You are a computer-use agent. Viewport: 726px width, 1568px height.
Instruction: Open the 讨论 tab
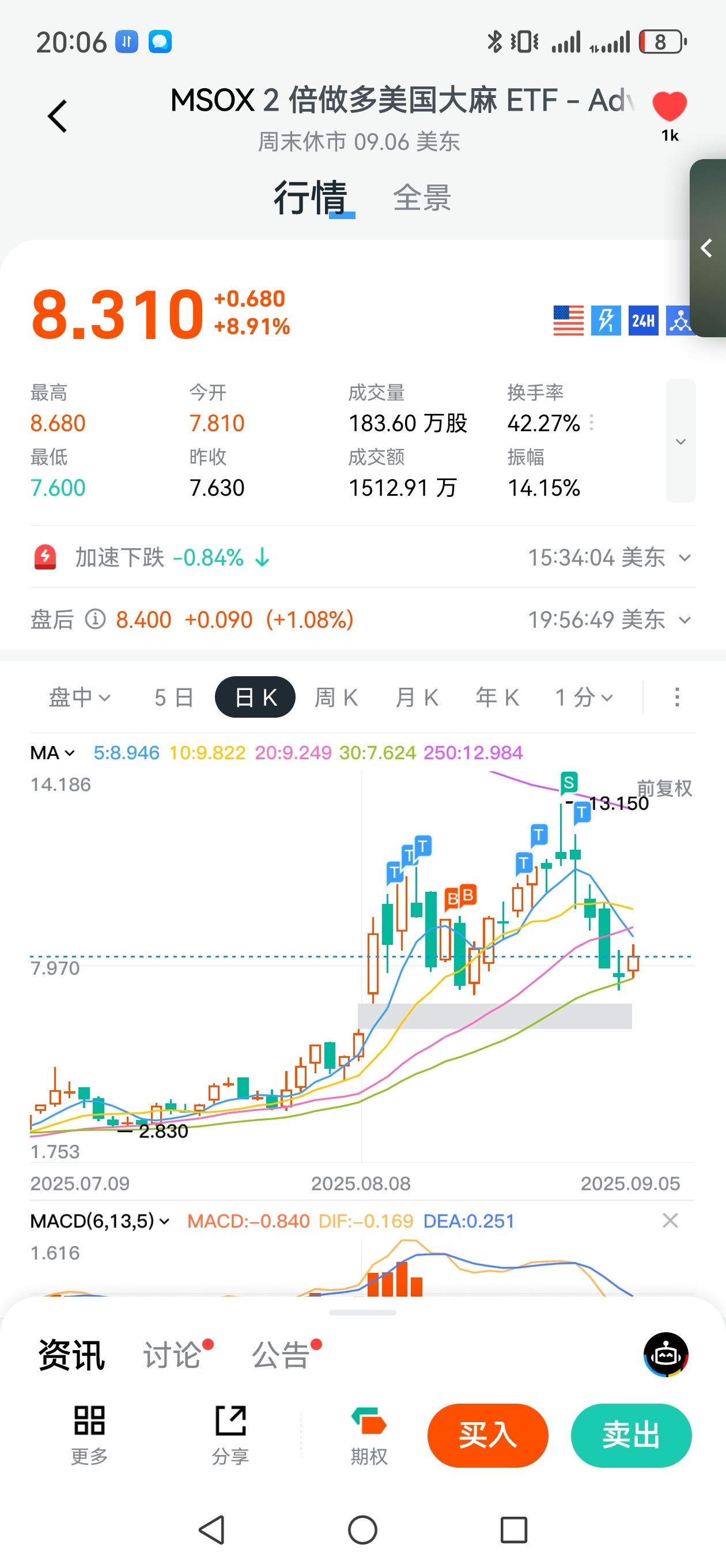(x=172, y=1355)
